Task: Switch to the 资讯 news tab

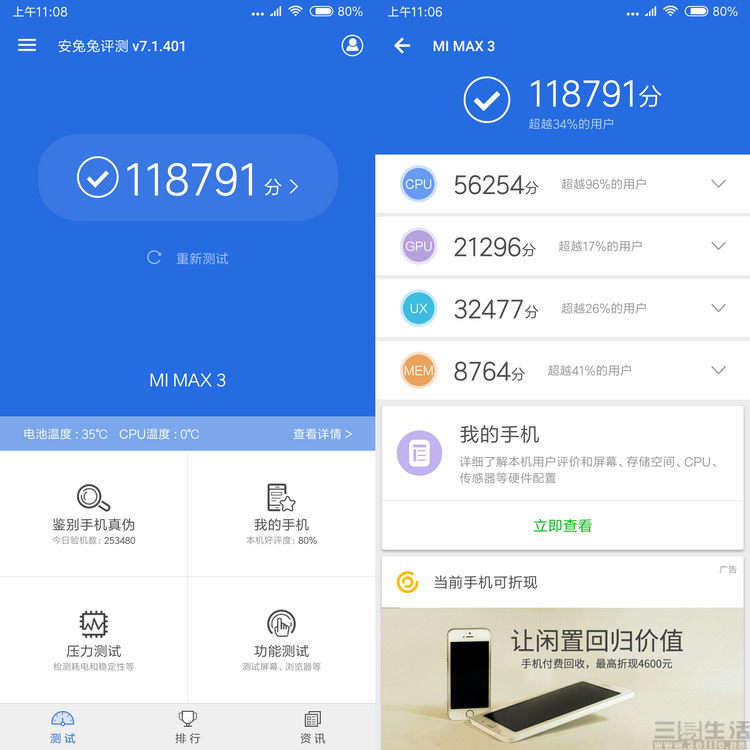Action: pyautogui.click(x=312, y=727)
